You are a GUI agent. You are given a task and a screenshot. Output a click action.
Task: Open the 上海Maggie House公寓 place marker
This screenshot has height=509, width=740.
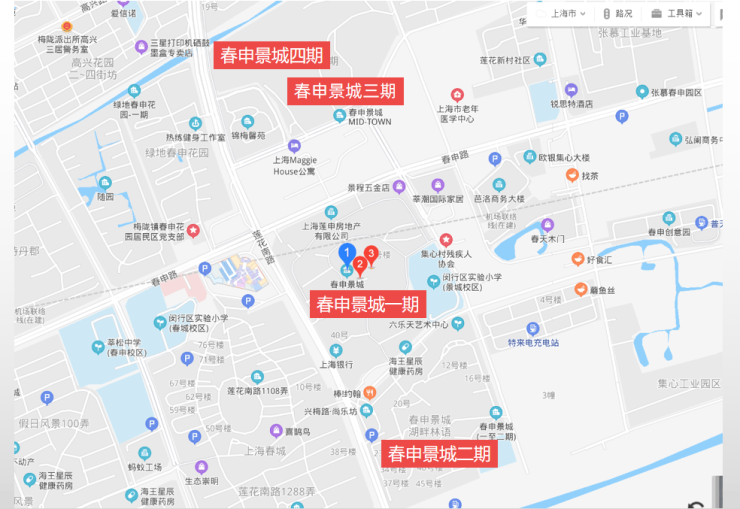pos(293,146)
